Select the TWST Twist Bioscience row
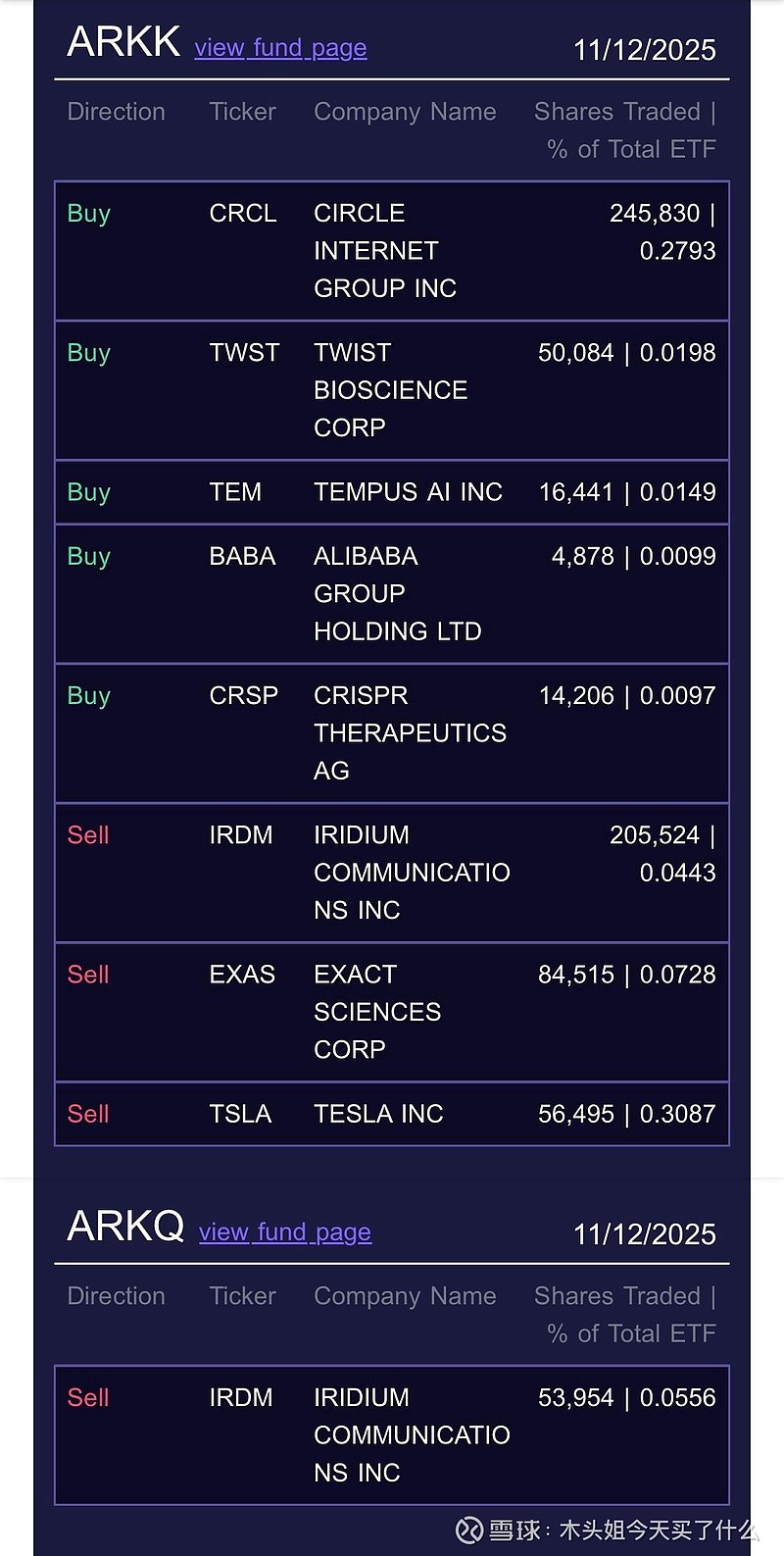Screen dimensions: 784x1556 click(x=392, y=389)
